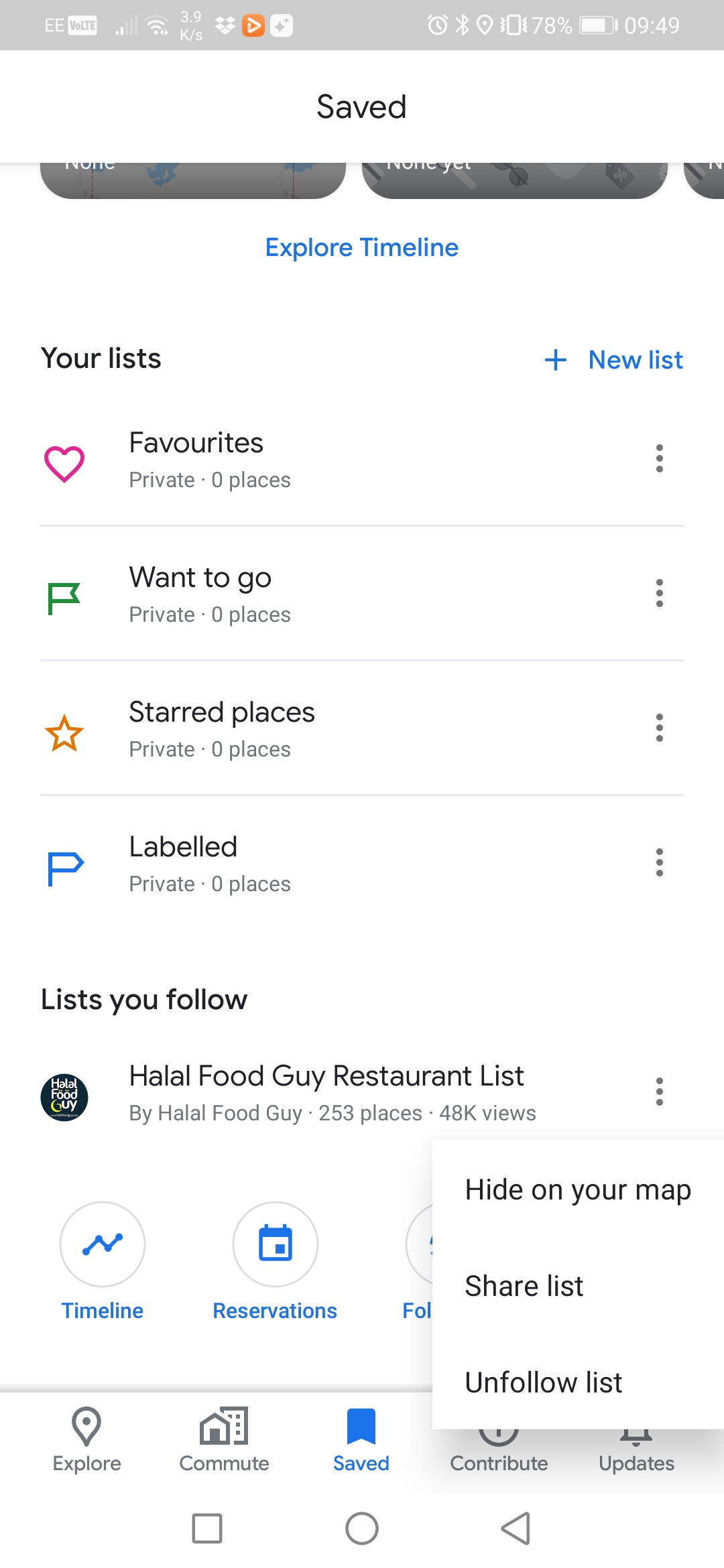724x1568 pixels.
Task: Create a New list
Action: (614, 360)
